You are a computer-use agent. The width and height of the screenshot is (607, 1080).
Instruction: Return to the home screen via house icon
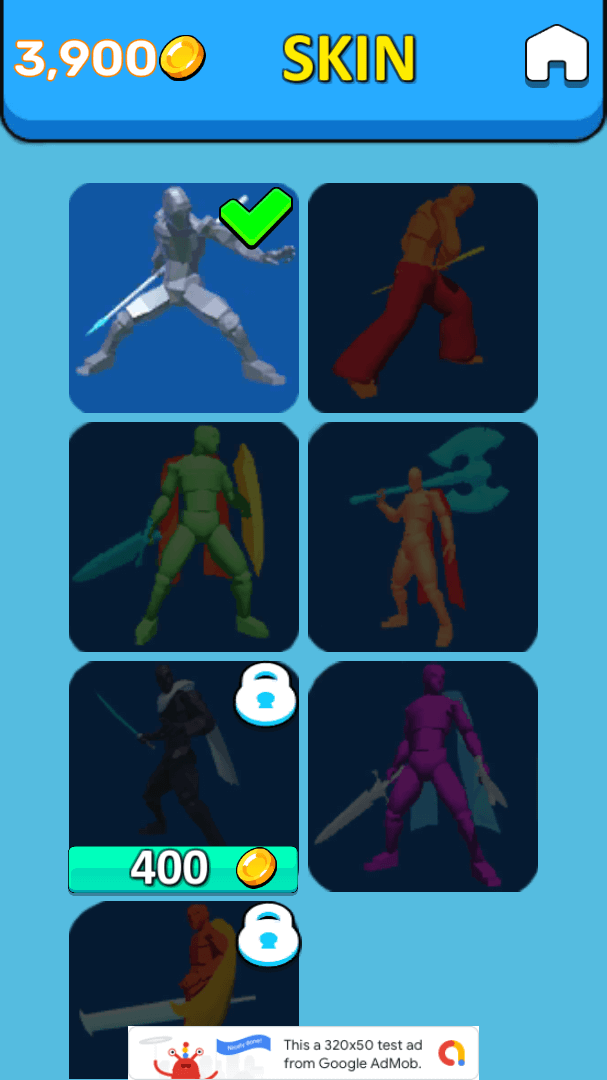coord(557,56)
